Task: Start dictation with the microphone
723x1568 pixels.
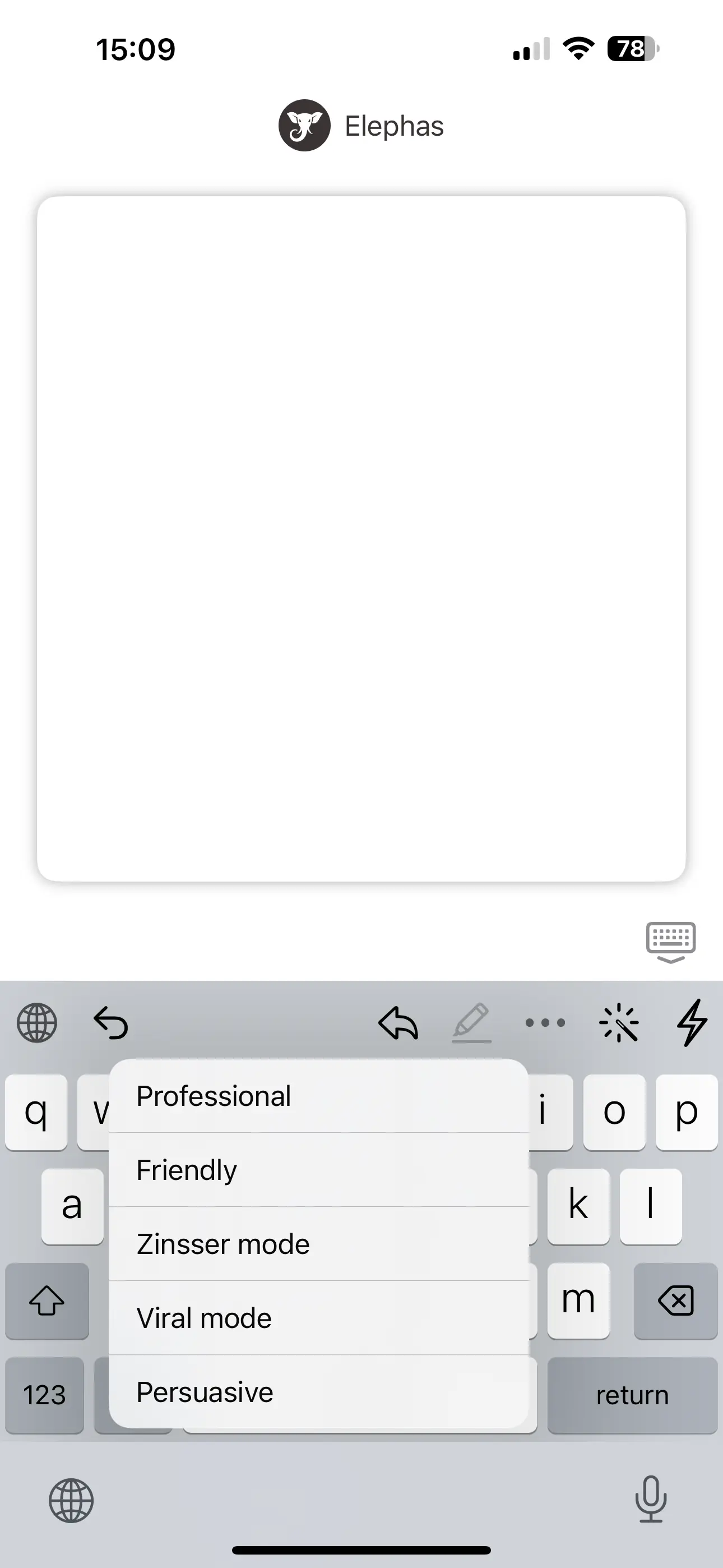Action: [651, 1499]
